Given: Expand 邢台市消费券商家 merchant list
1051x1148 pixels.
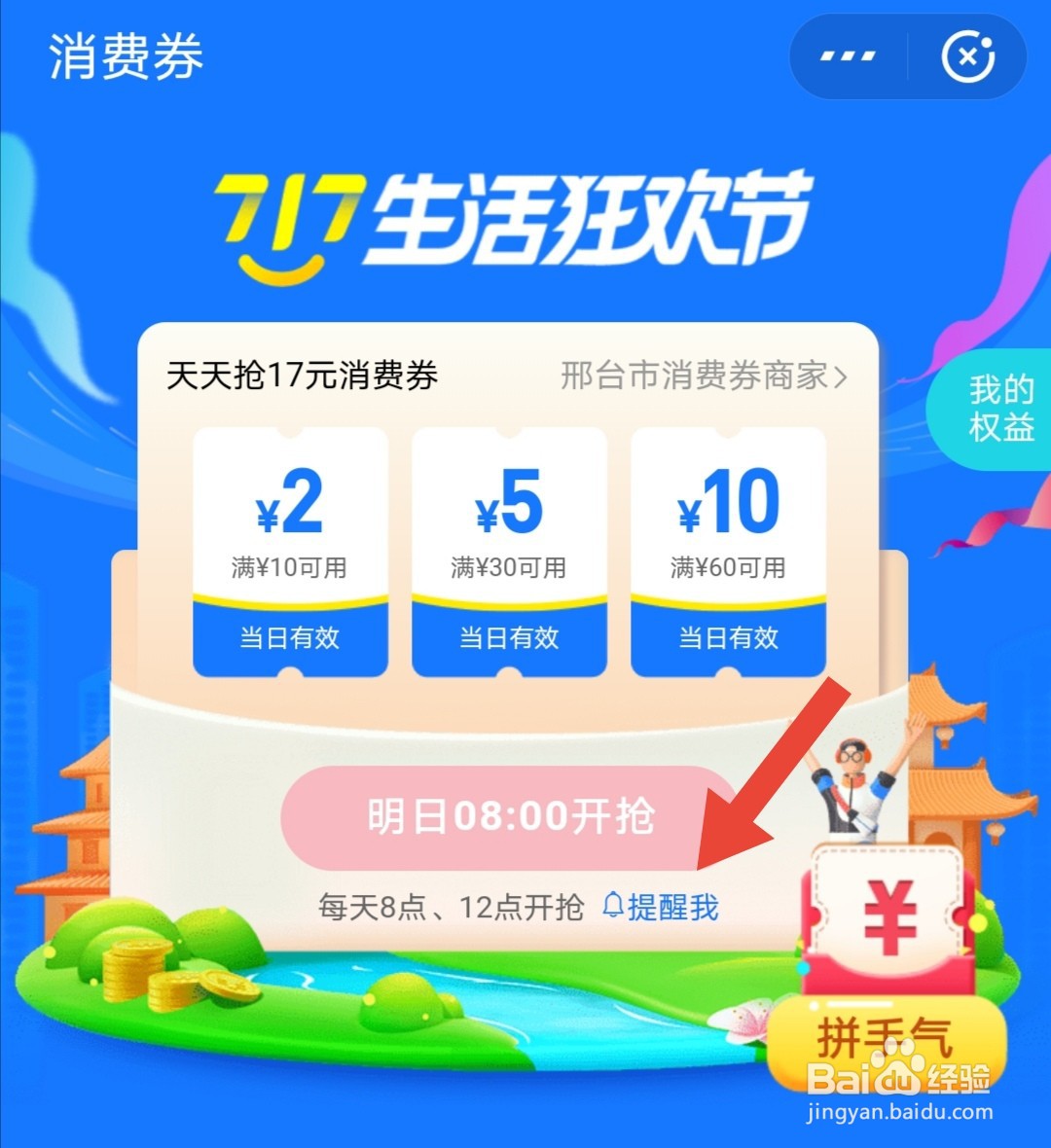Looking at the screenshot, I should tap(703, 375).
